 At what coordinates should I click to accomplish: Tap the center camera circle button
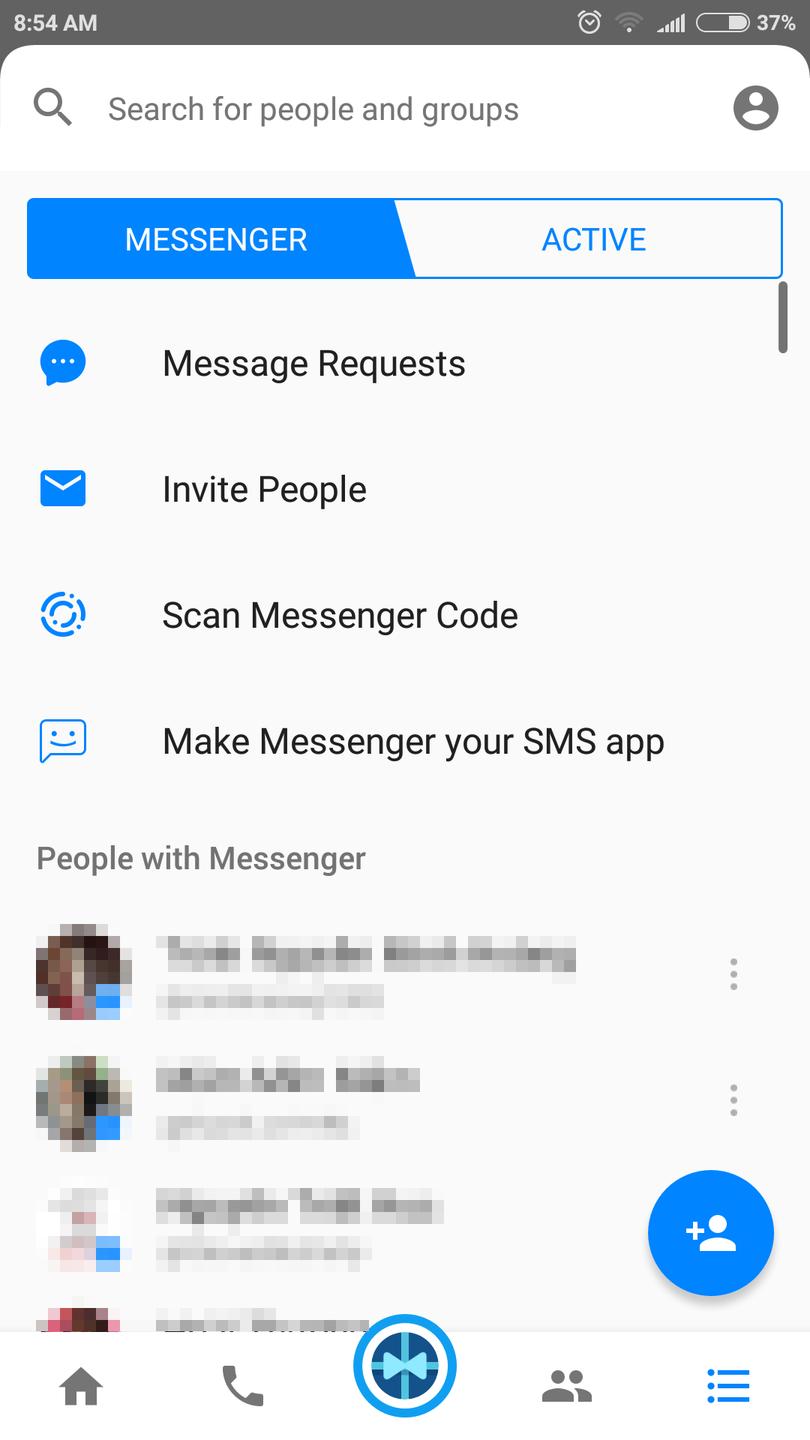click(405, 1367)
